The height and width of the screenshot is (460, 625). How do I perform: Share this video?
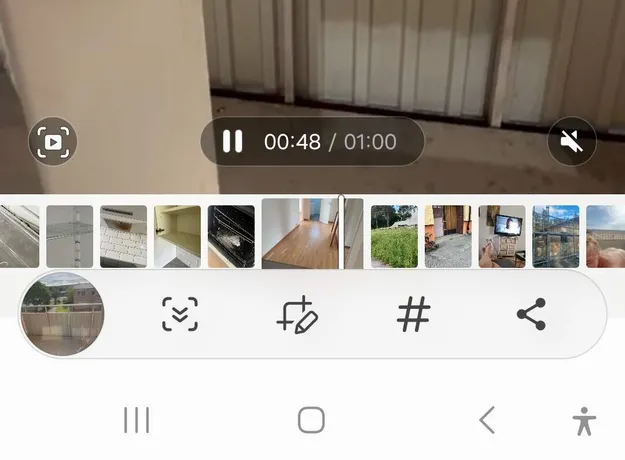pyautogui.click(x=531, y=315)
